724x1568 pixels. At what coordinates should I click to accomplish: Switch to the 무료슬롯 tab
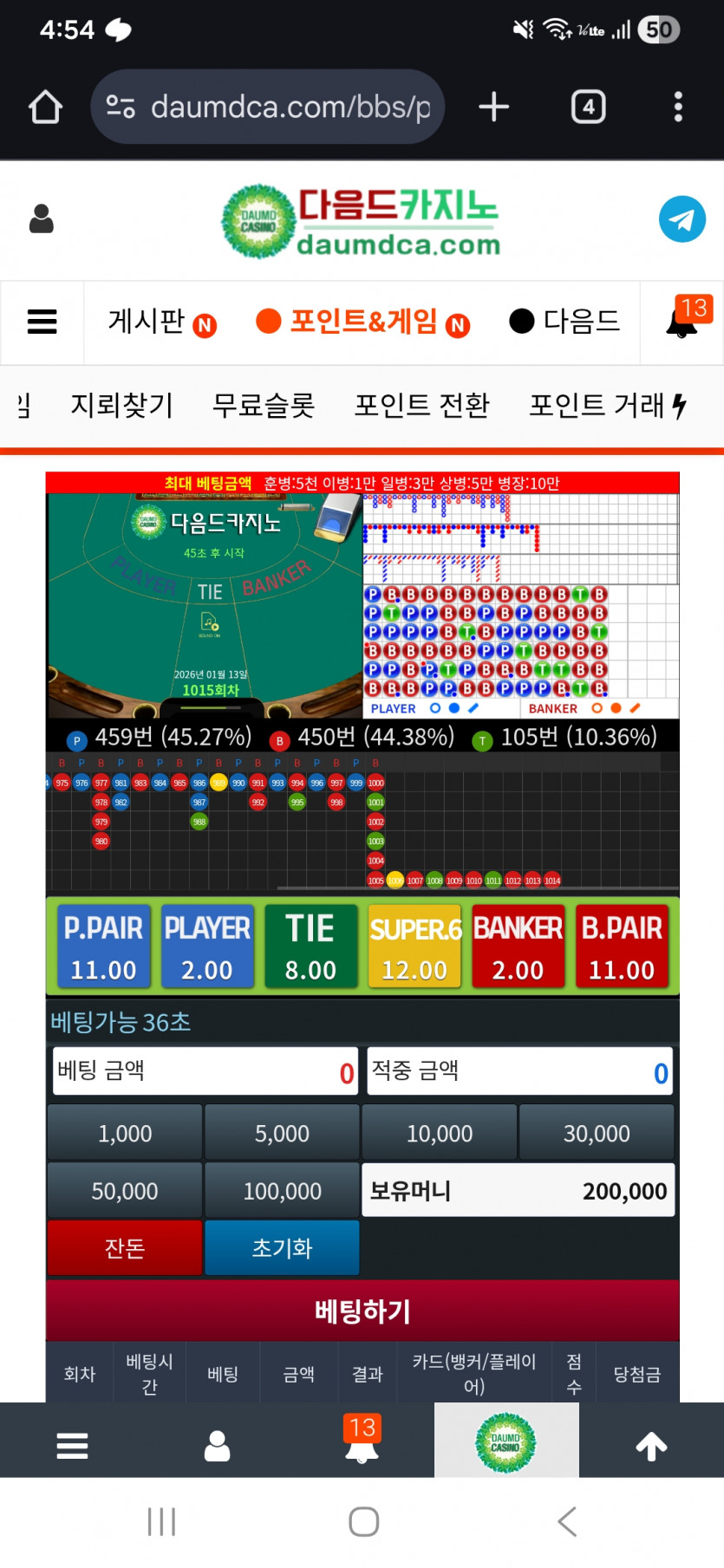[263, 405]
